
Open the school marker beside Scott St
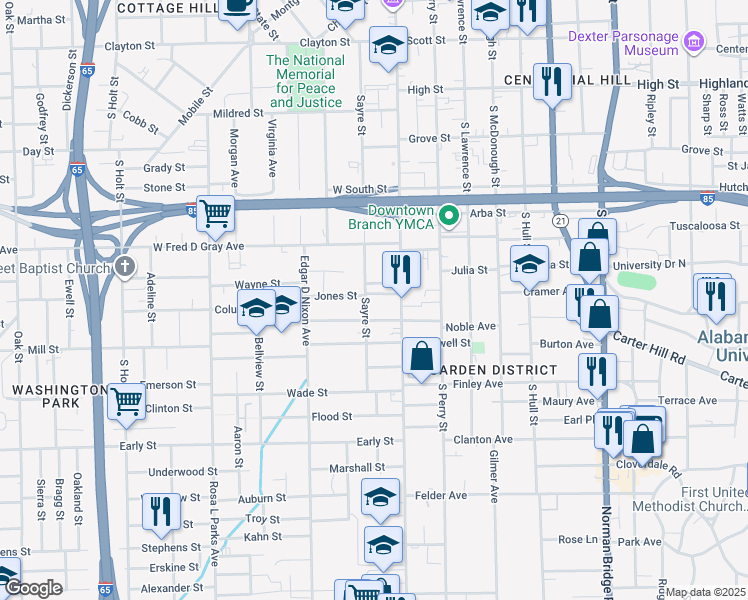pyautogui.click(x=388, y=44)
